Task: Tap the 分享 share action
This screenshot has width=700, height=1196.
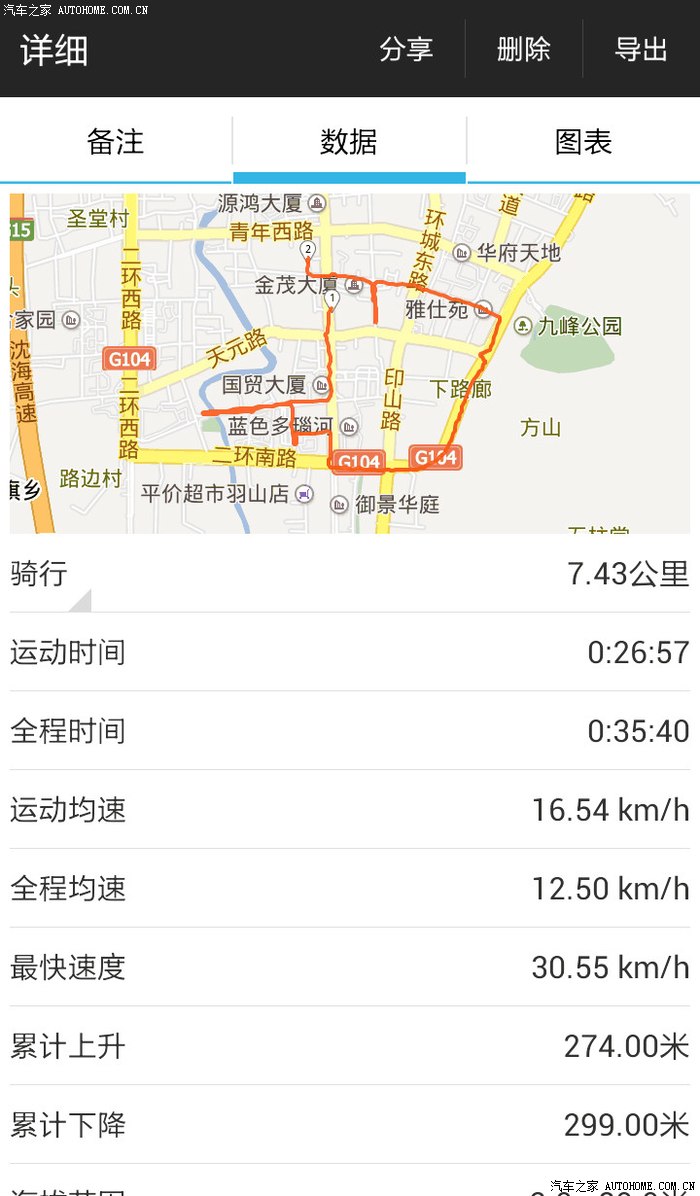Action: (x=406, y=49)
